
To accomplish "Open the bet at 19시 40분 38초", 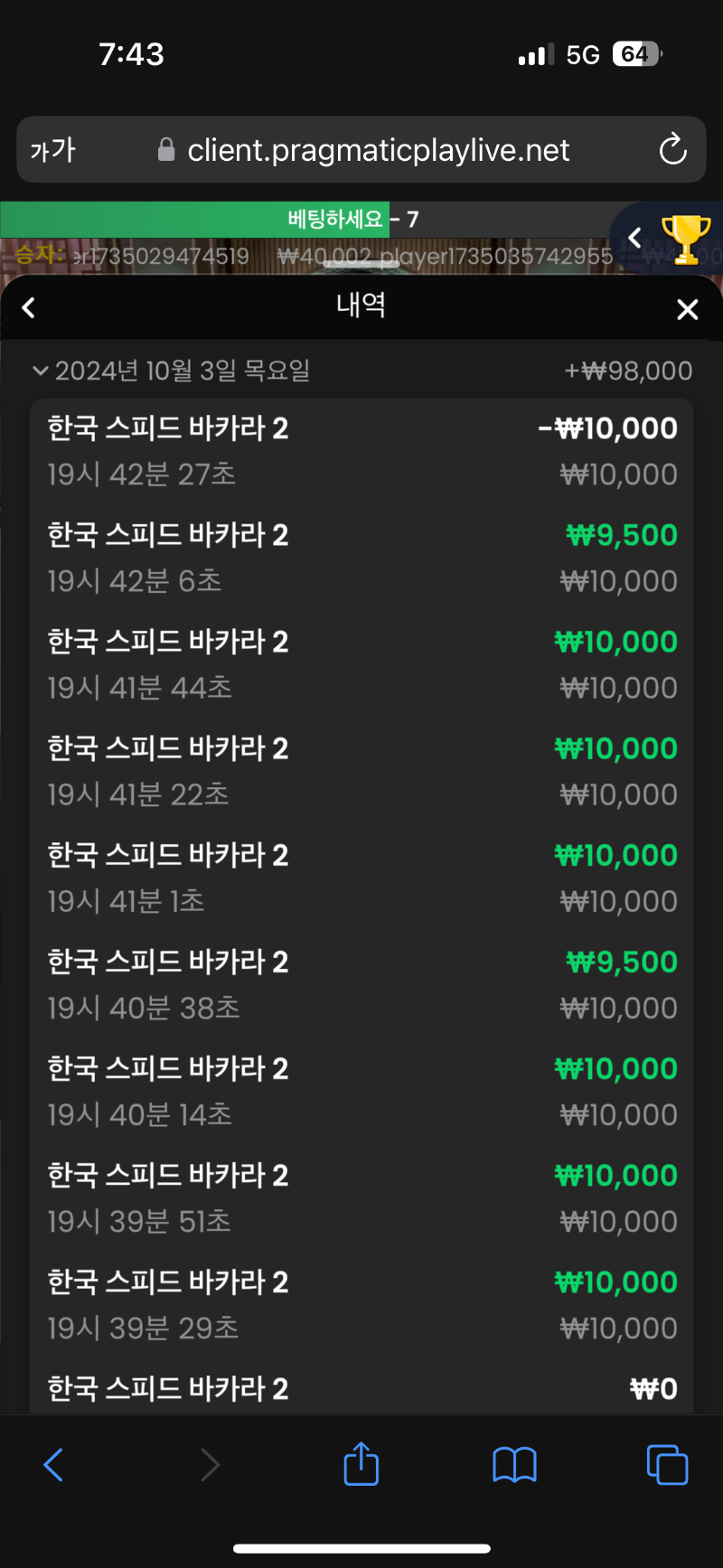I will 361,984.
